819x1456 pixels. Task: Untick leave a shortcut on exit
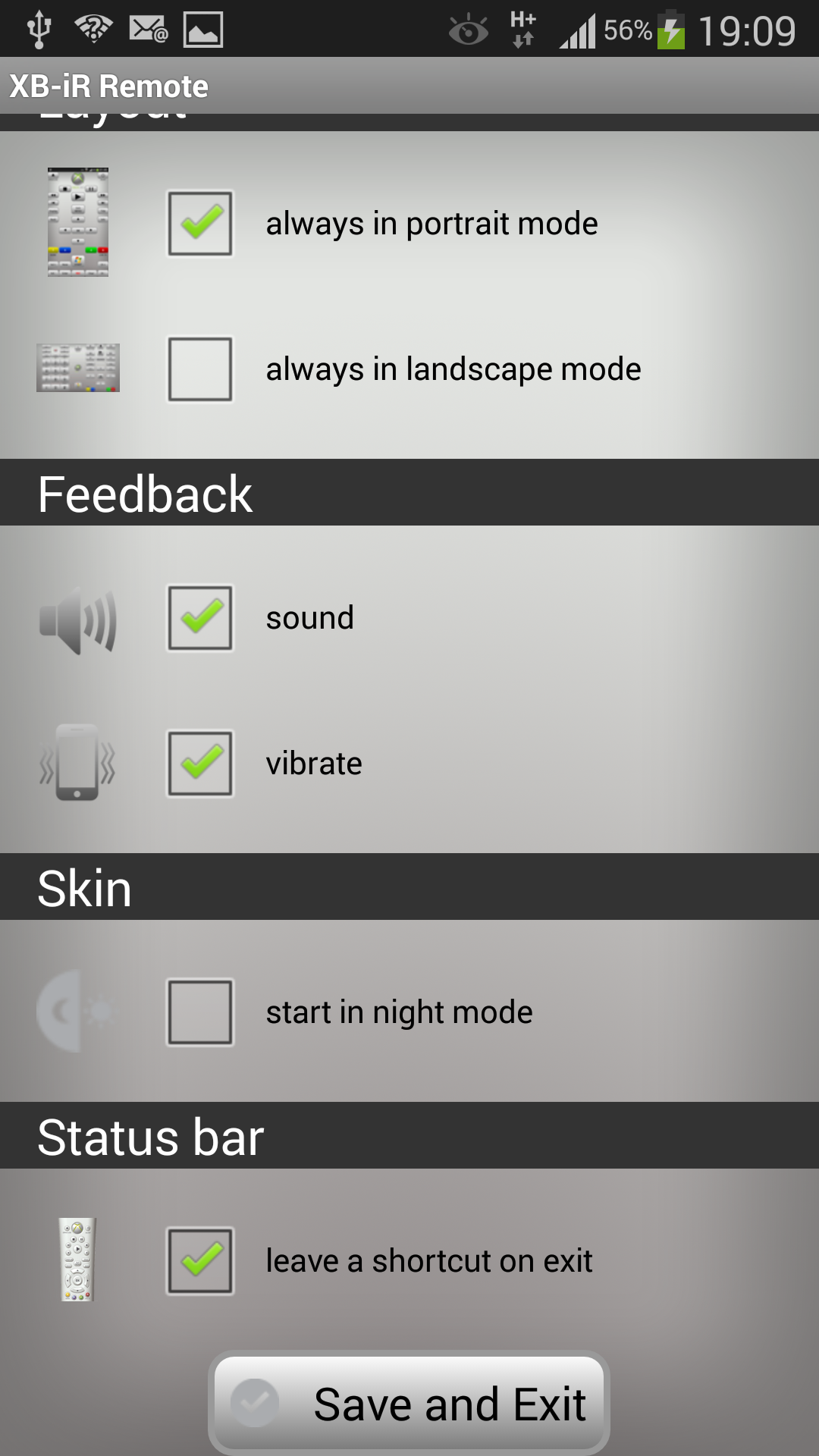(x=200, y=1261)
